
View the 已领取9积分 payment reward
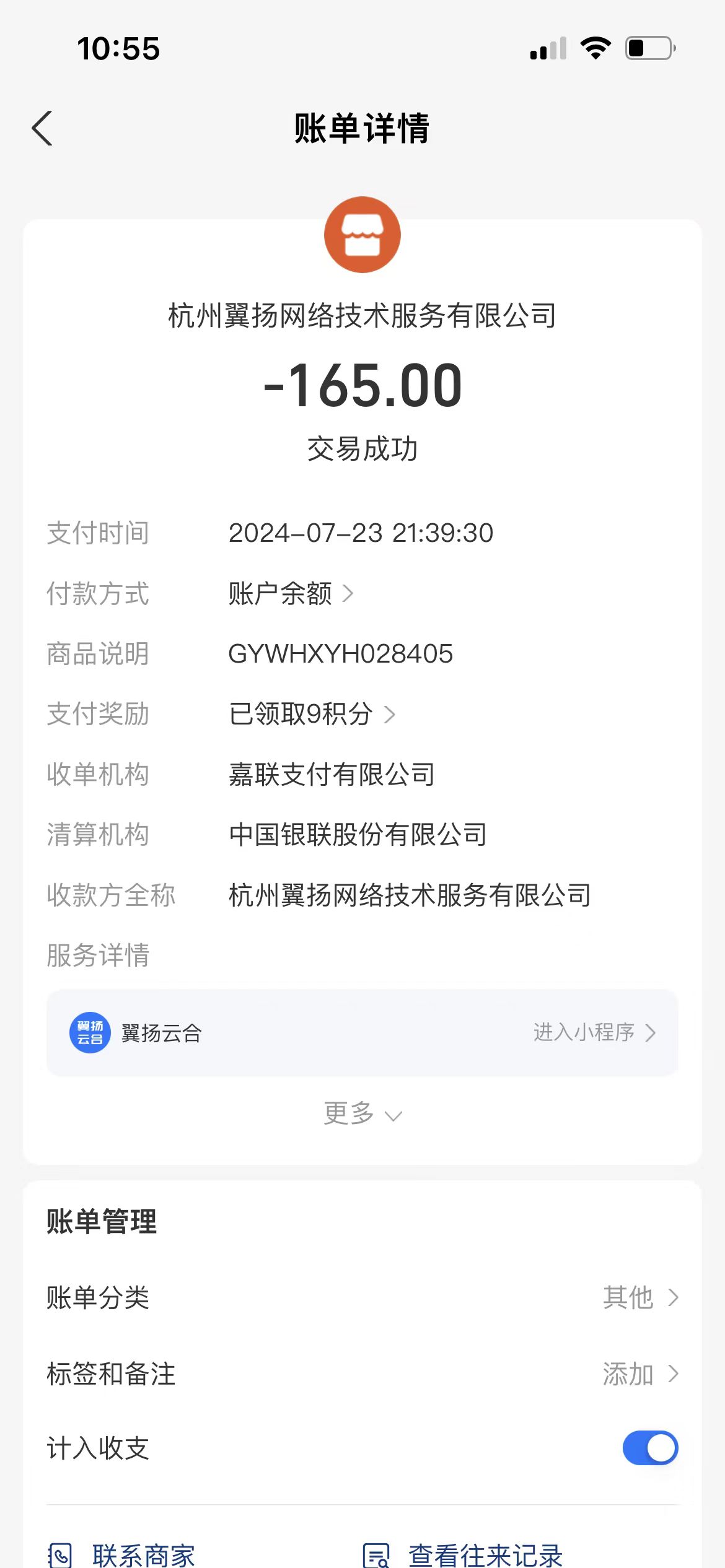click(x=311, y=714)
